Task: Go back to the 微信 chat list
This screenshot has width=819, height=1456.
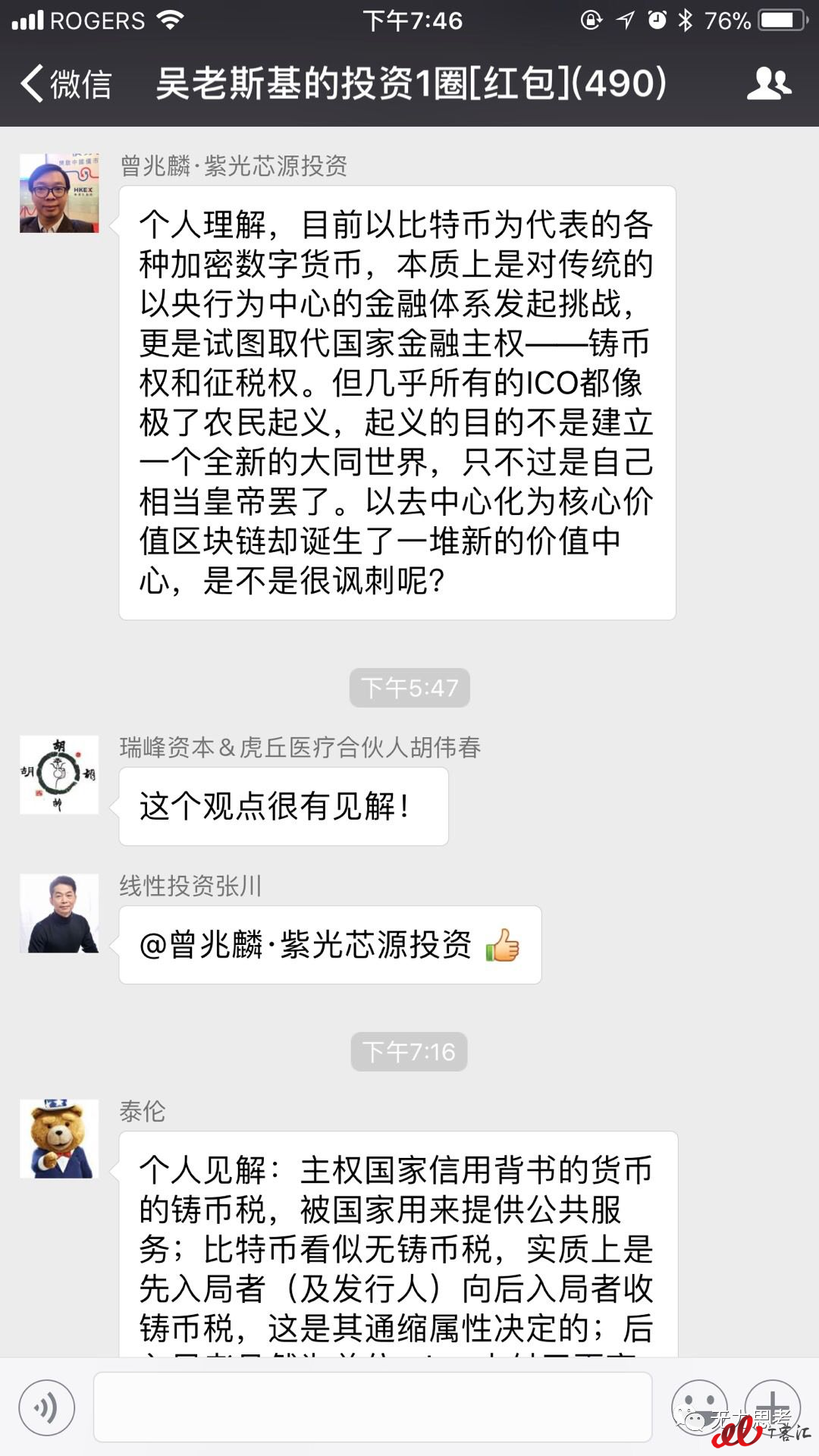Action: click(x=65, y=83)
